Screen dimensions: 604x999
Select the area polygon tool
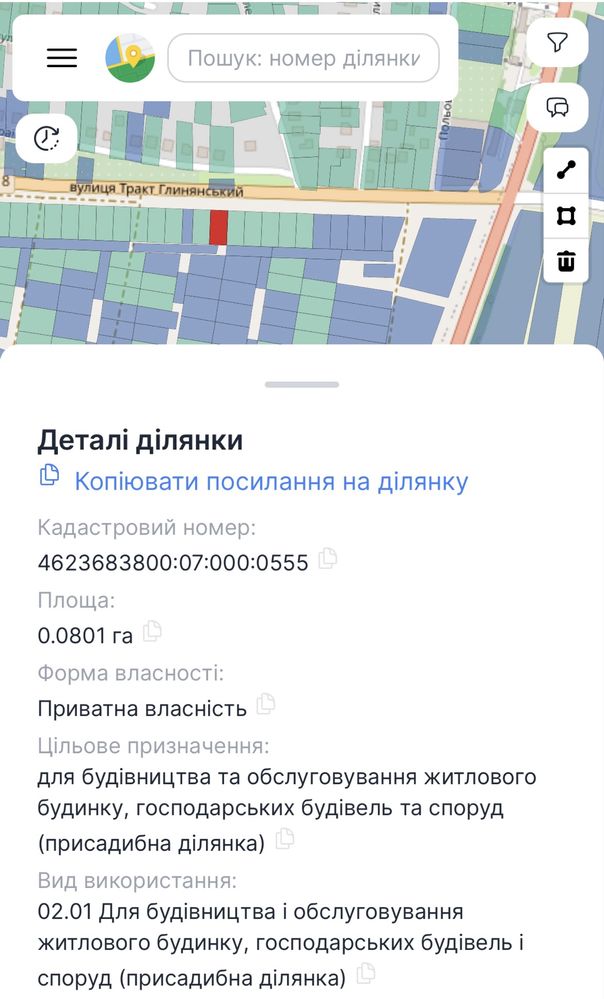566,216
